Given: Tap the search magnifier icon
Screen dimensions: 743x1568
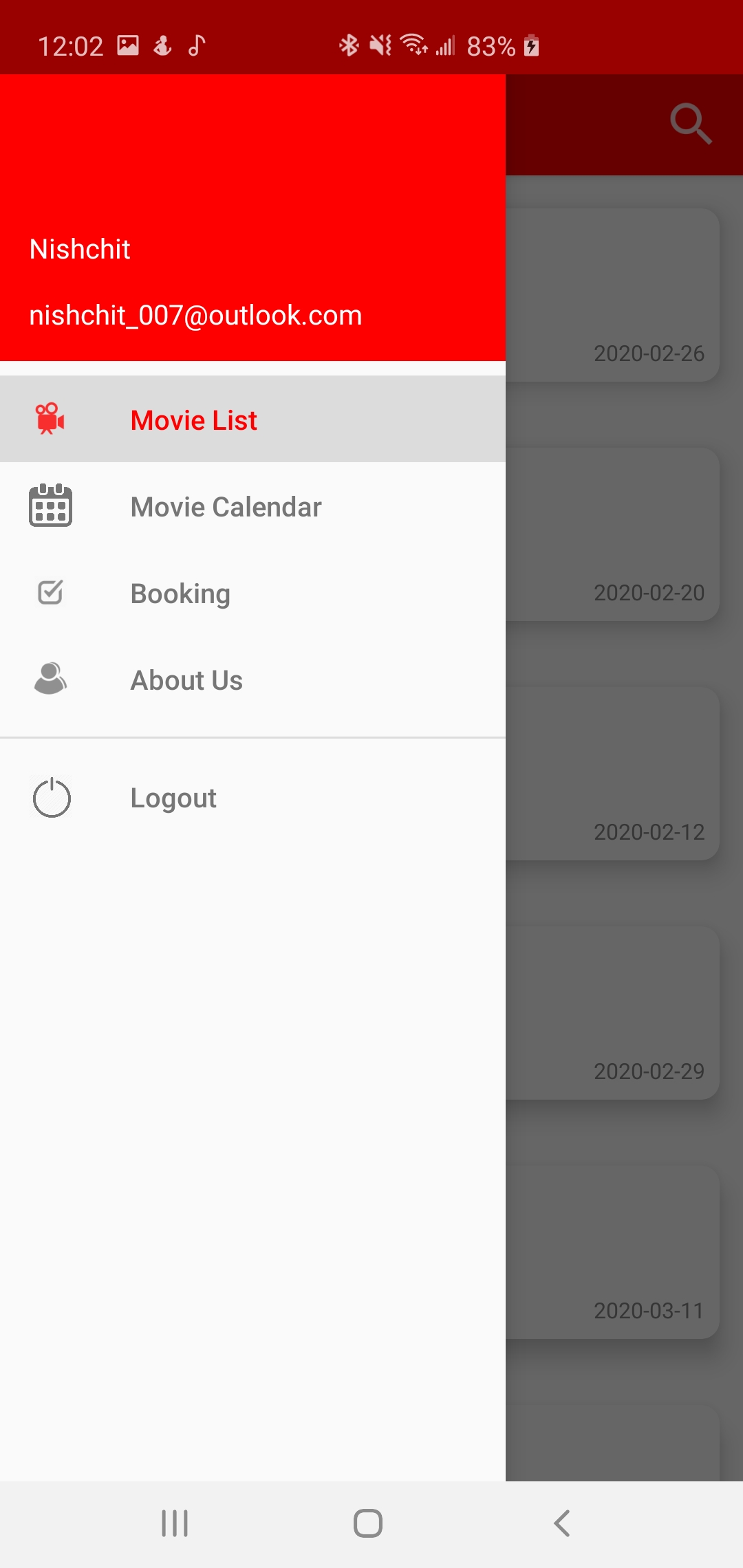Looking at the screenshot, I should pyautogui.click(x=690, y=124).
